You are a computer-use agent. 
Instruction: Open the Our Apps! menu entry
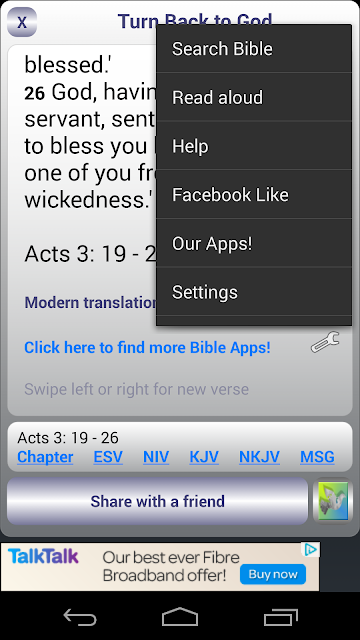coord(254,243)
